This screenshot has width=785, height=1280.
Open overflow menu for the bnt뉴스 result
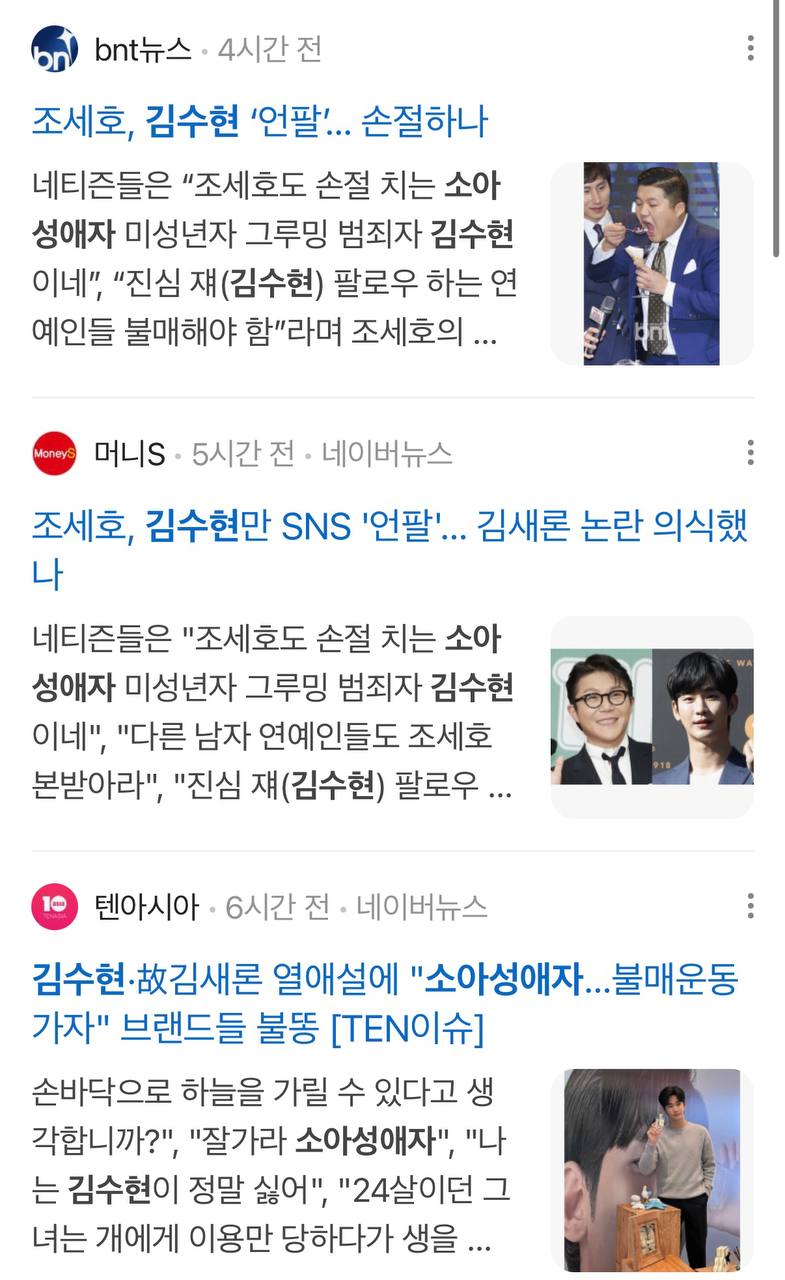(x=750, y=48)
